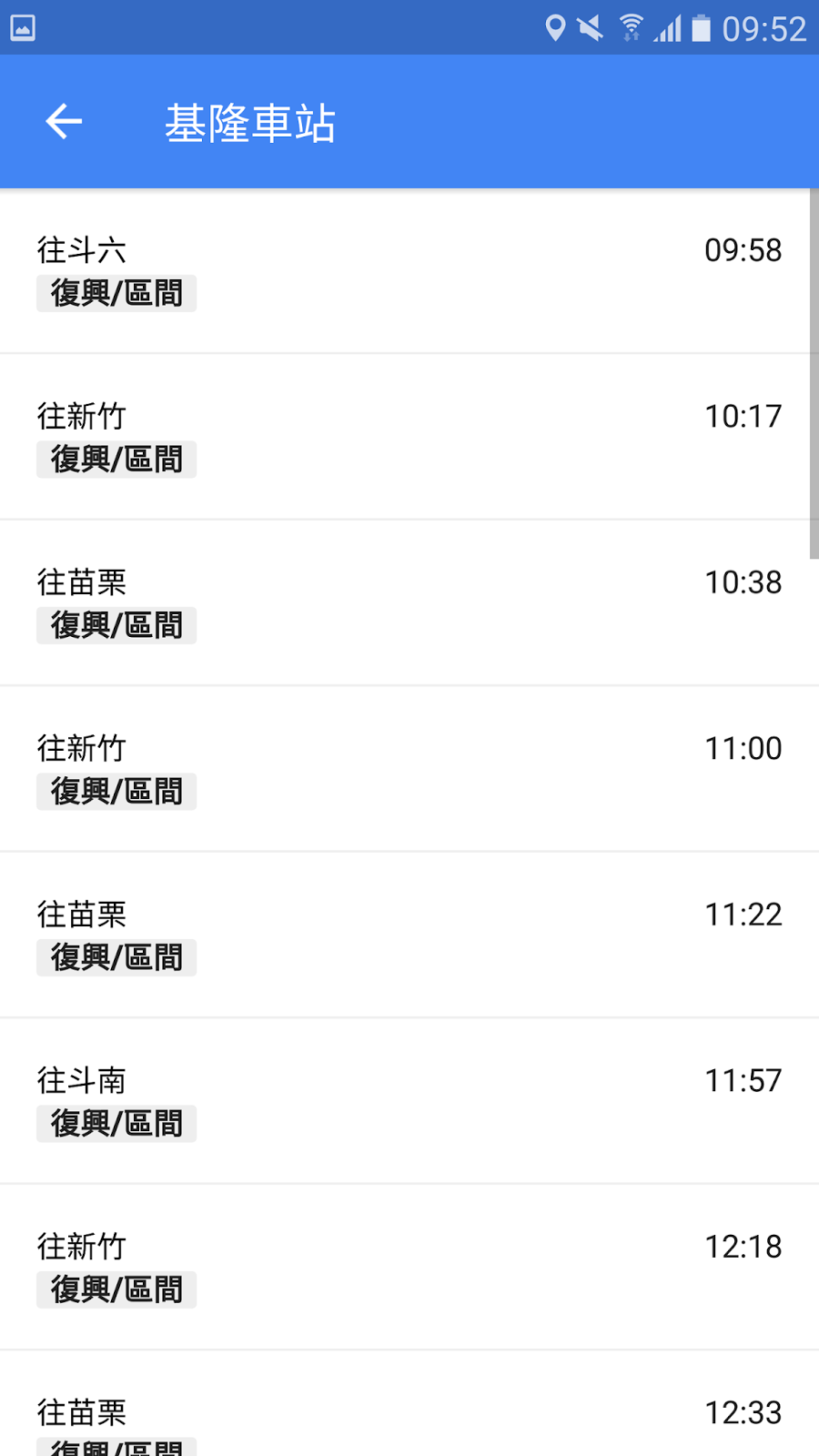The height and width of the screenshot is (1456, 819).
Task: Open the 12:33 train to 苗栗
Action: point(409,1403)
